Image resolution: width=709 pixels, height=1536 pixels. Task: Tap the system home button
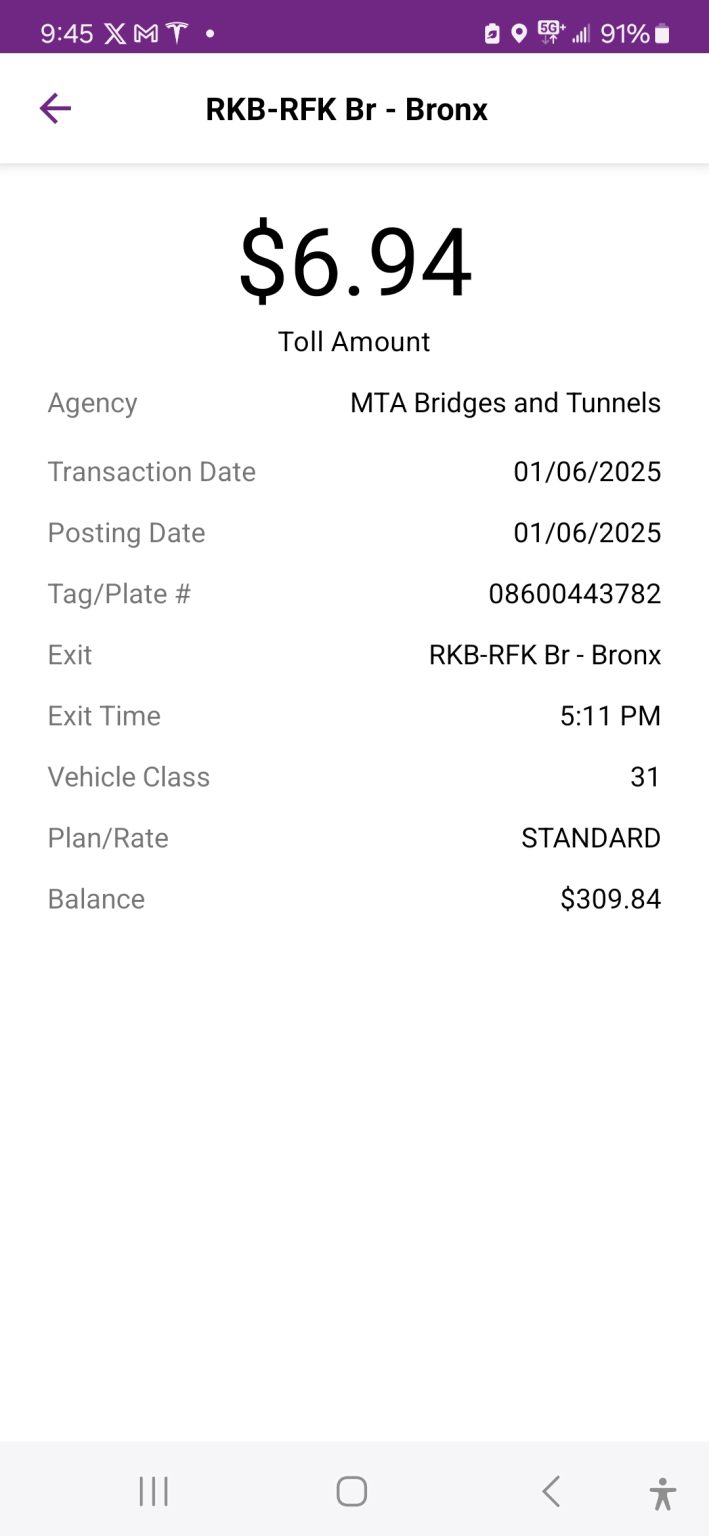352,1491
